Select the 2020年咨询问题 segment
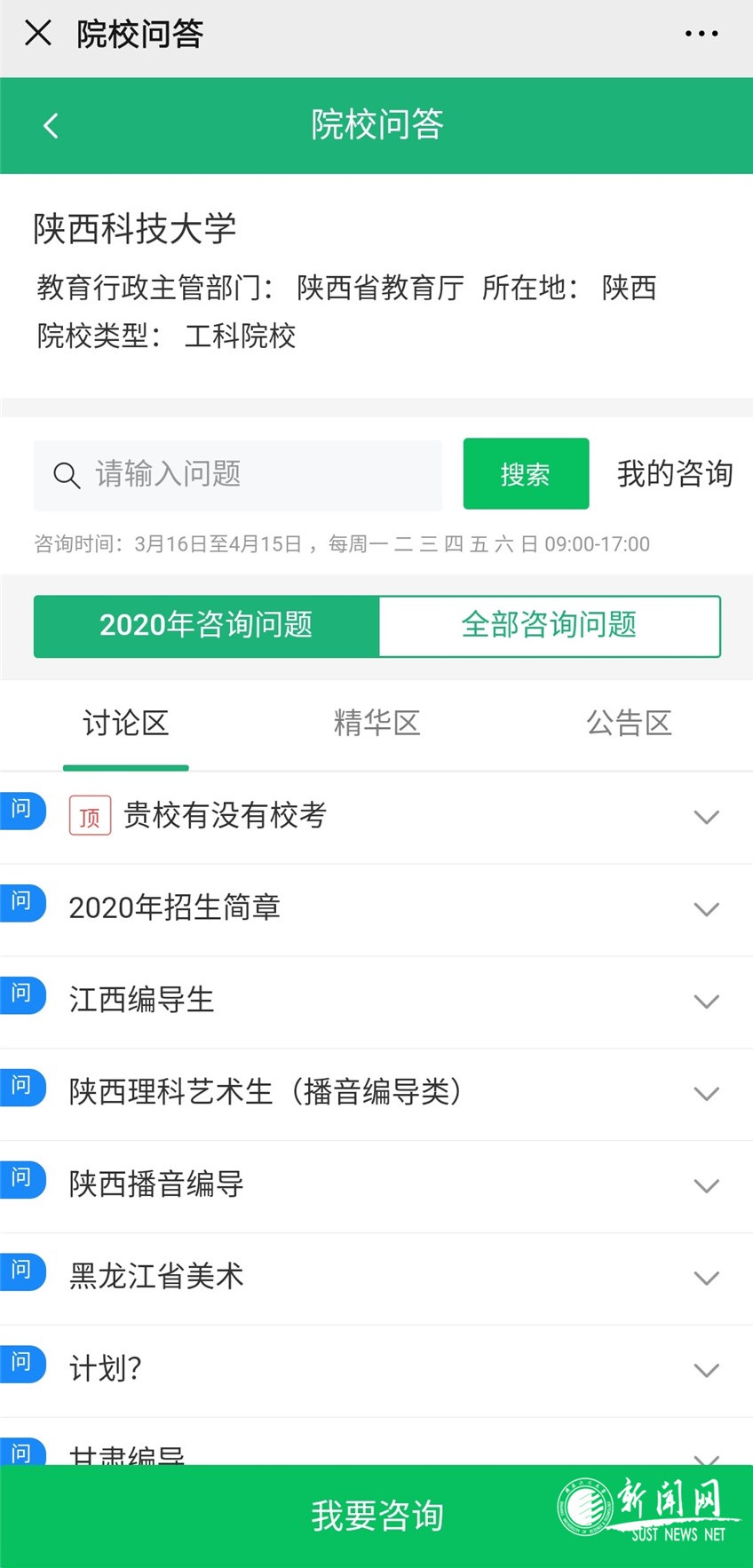Screen dimensions: 753x1568 coord(206,625)
